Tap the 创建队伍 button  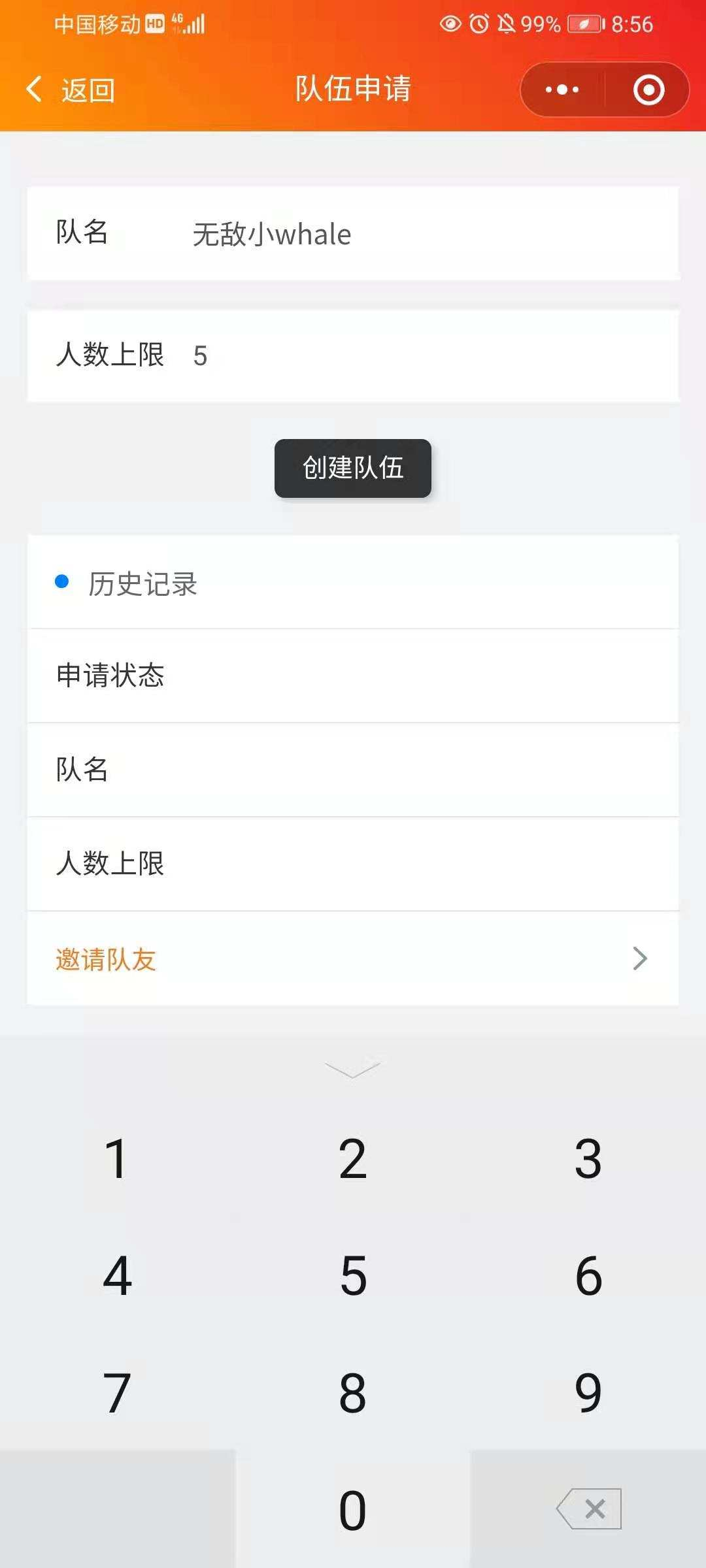353,468
